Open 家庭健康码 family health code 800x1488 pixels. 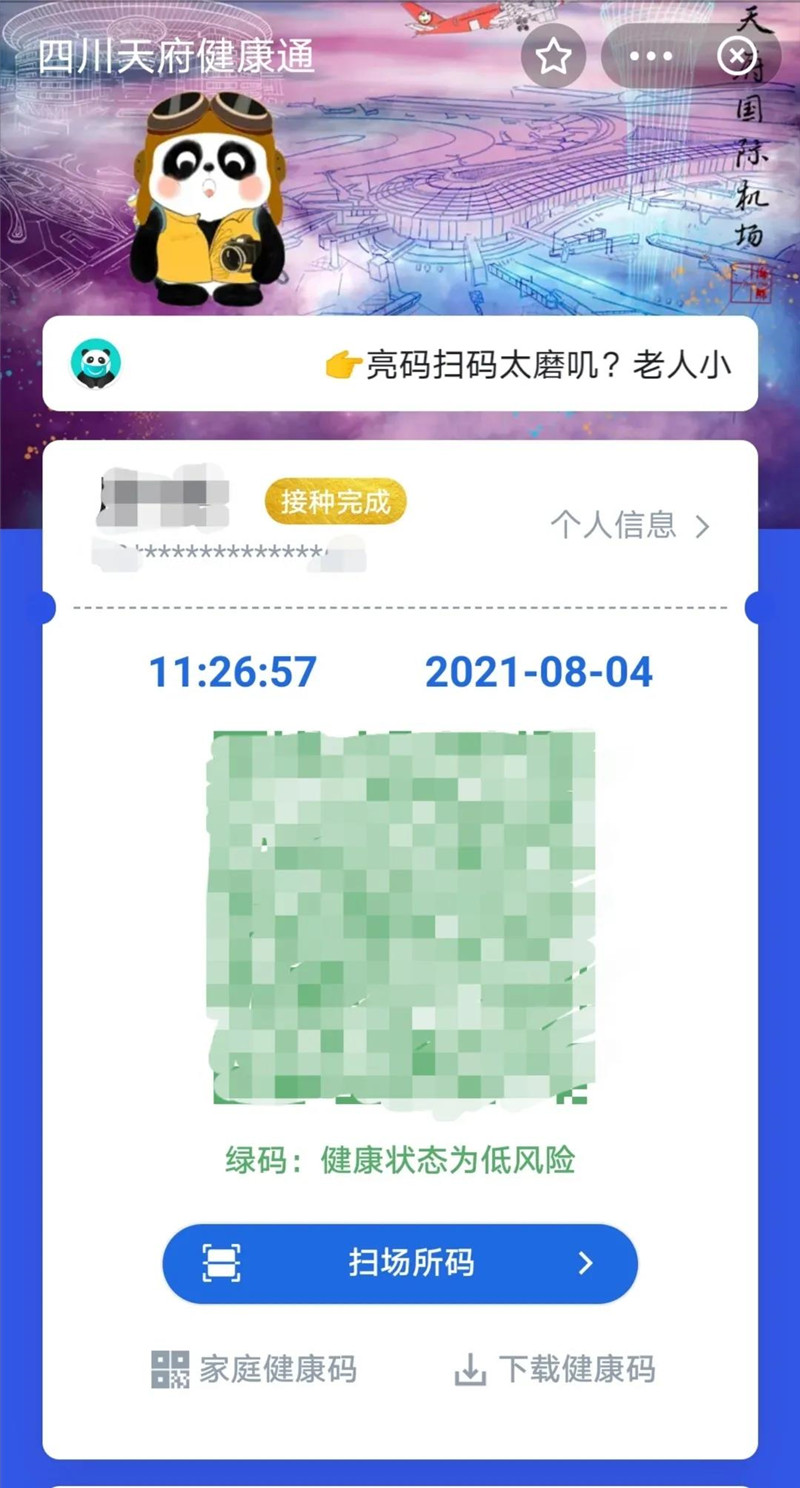pos(254,1369)
